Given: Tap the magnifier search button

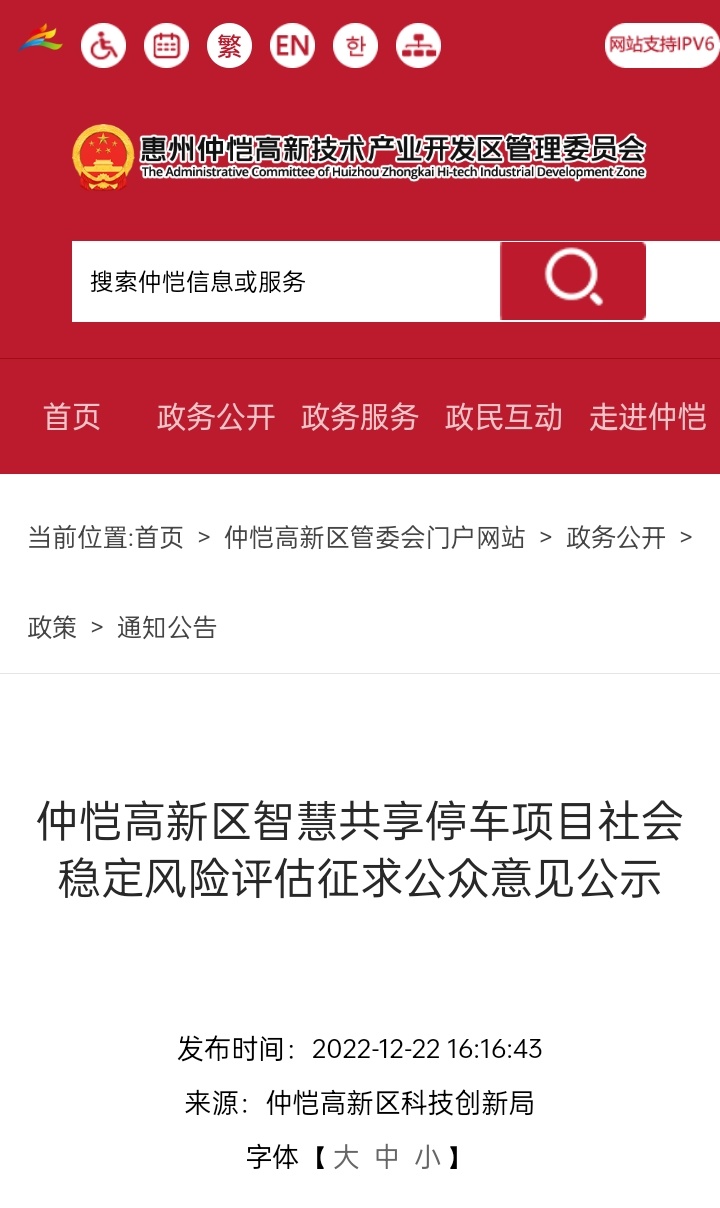Looking at the screenshot, I should tap(573, 281).
